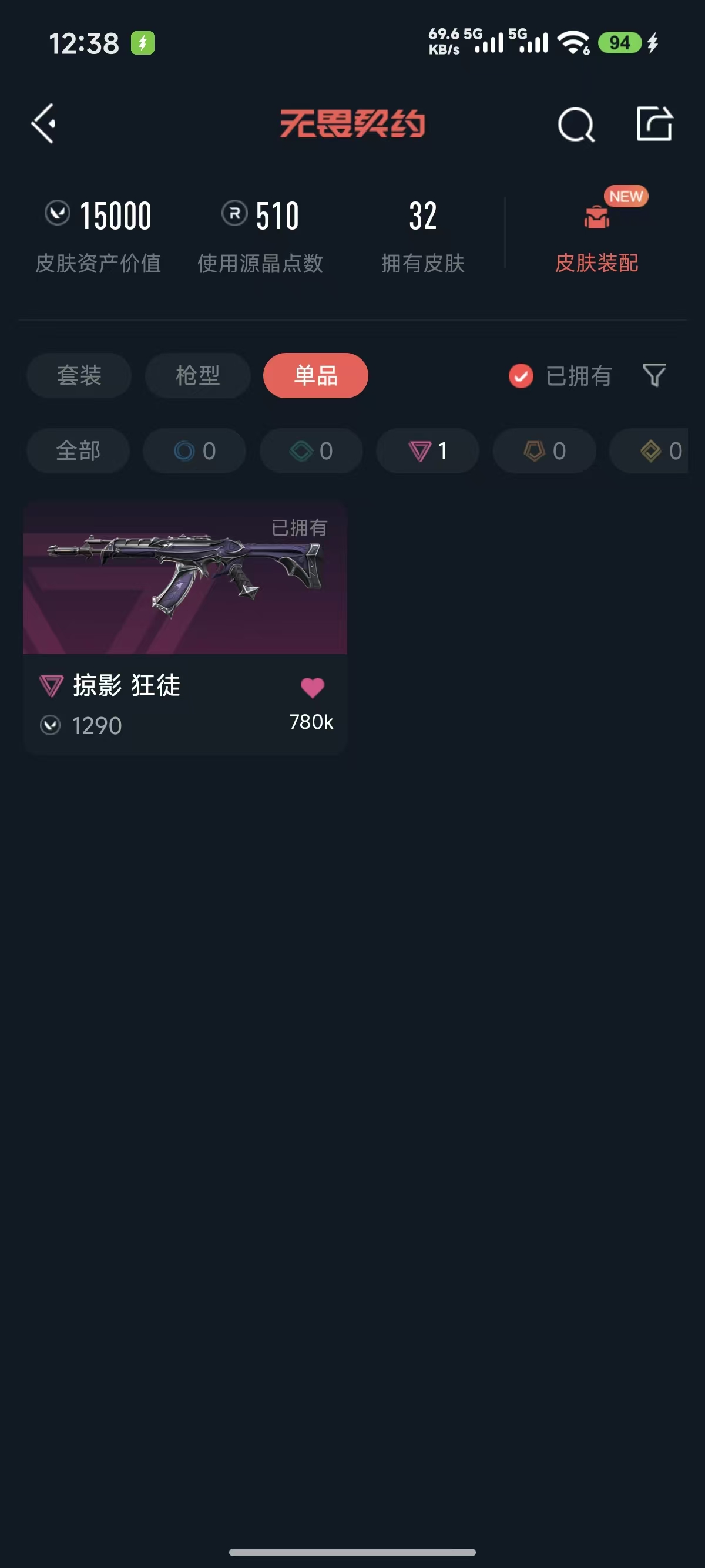Filter by orange pentagon tier chip

[x=544, y=451]
